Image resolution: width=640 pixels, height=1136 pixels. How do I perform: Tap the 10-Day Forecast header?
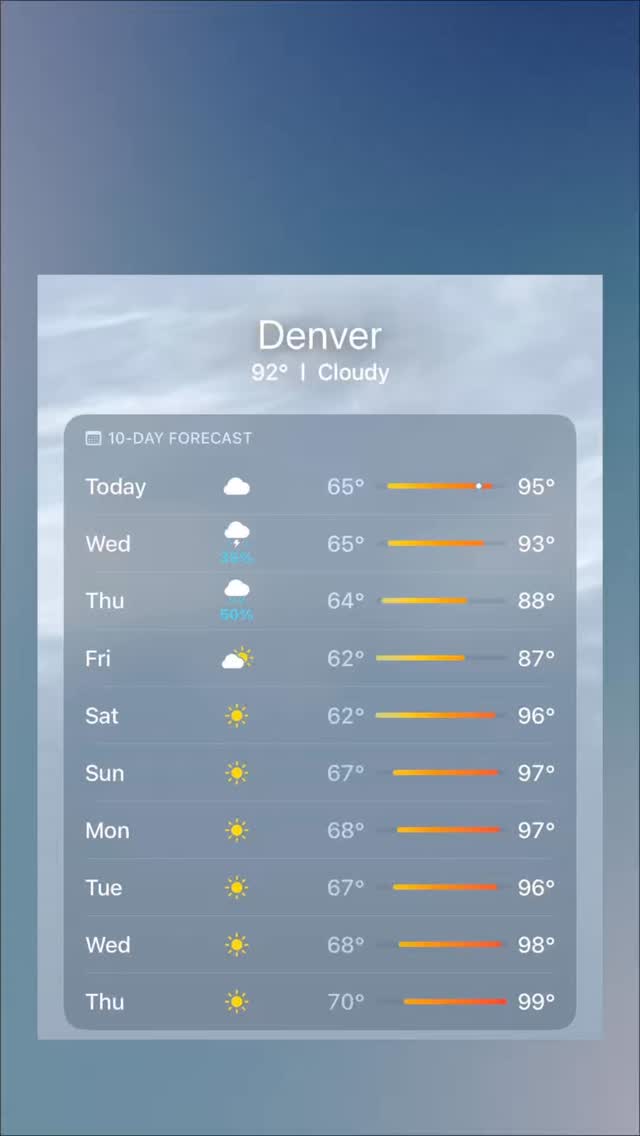pos(169,438)
